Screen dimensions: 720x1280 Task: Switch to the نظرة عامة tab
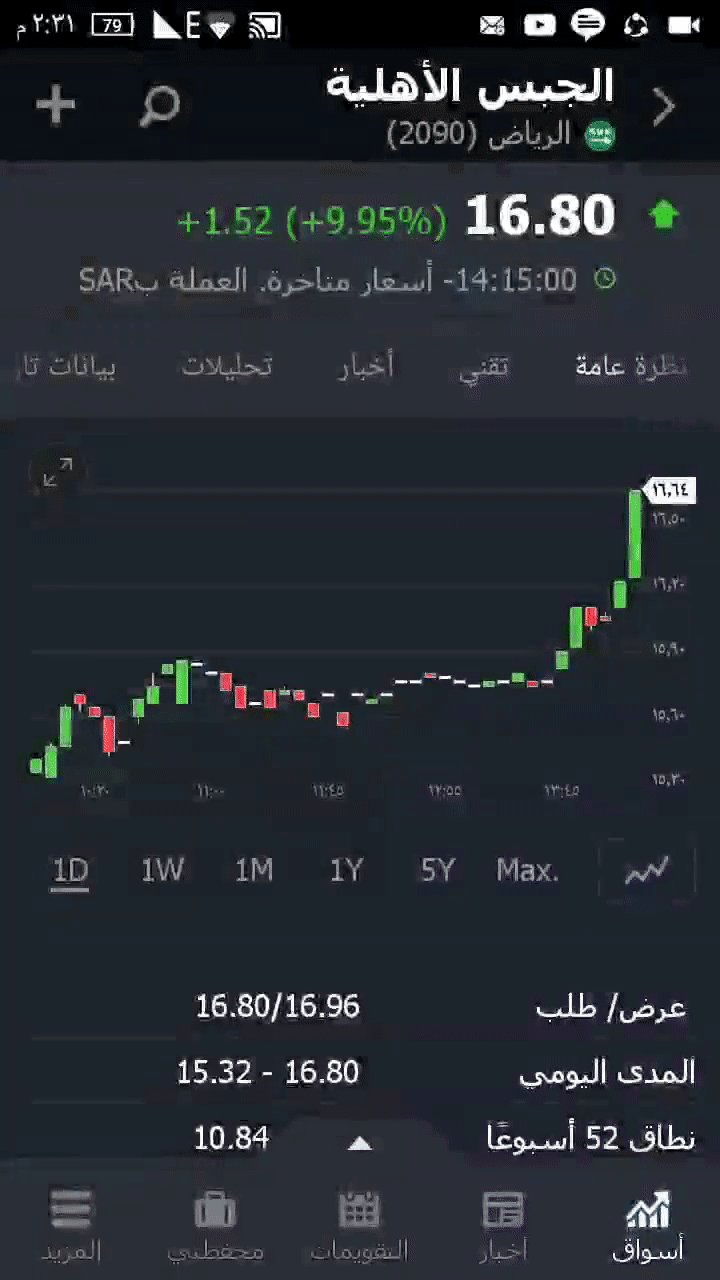631,366
